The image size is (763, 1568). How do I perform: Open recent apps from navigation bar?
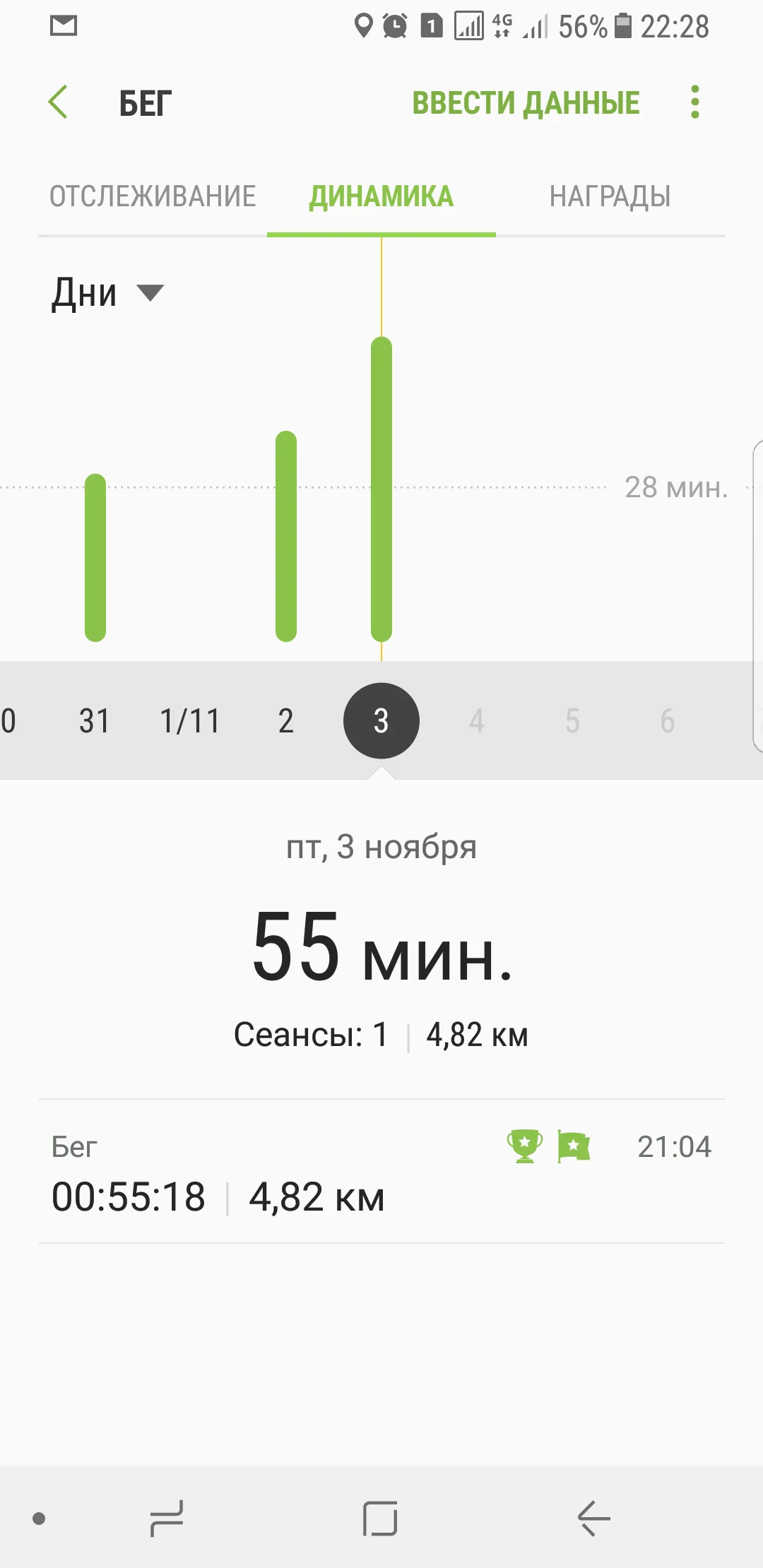(x=167, y=1518)
